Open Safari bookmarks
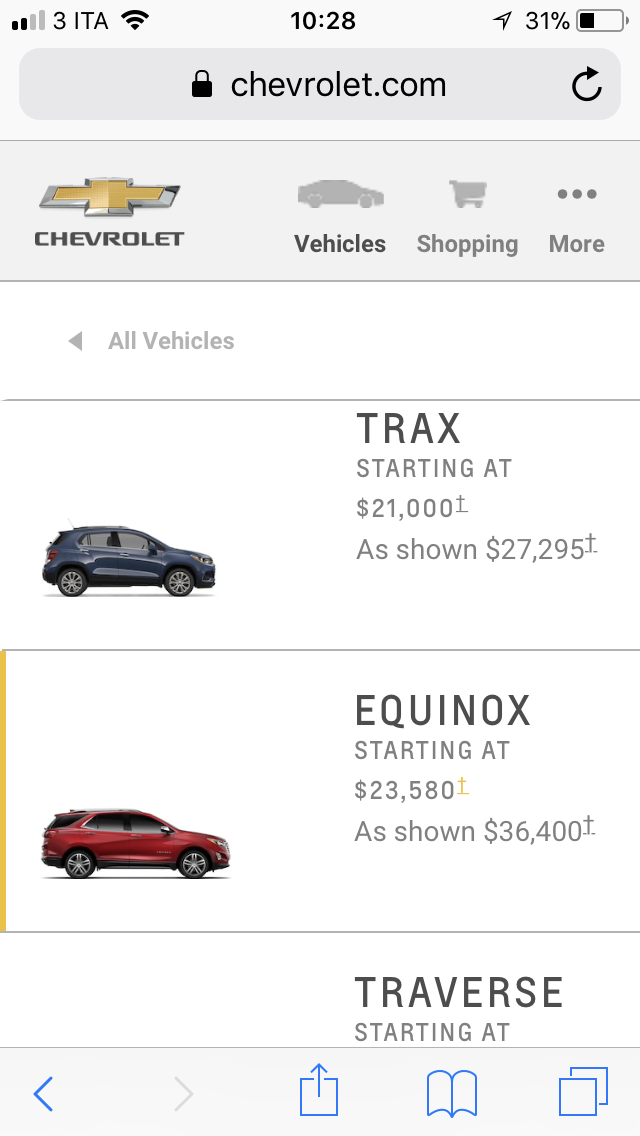This screenshot has height=1136, width=640. pos(452,1093)
